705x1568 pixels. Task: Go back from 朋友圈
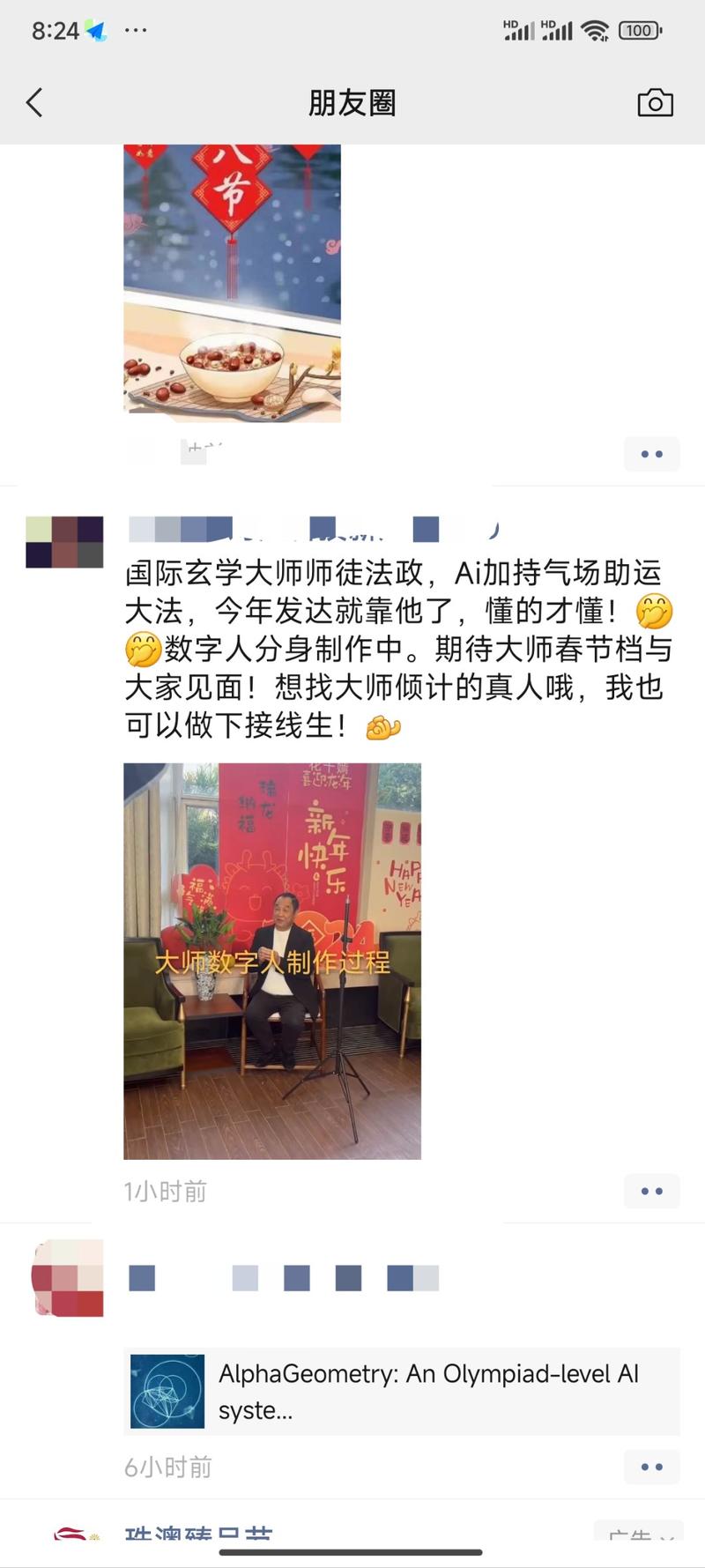34,103
